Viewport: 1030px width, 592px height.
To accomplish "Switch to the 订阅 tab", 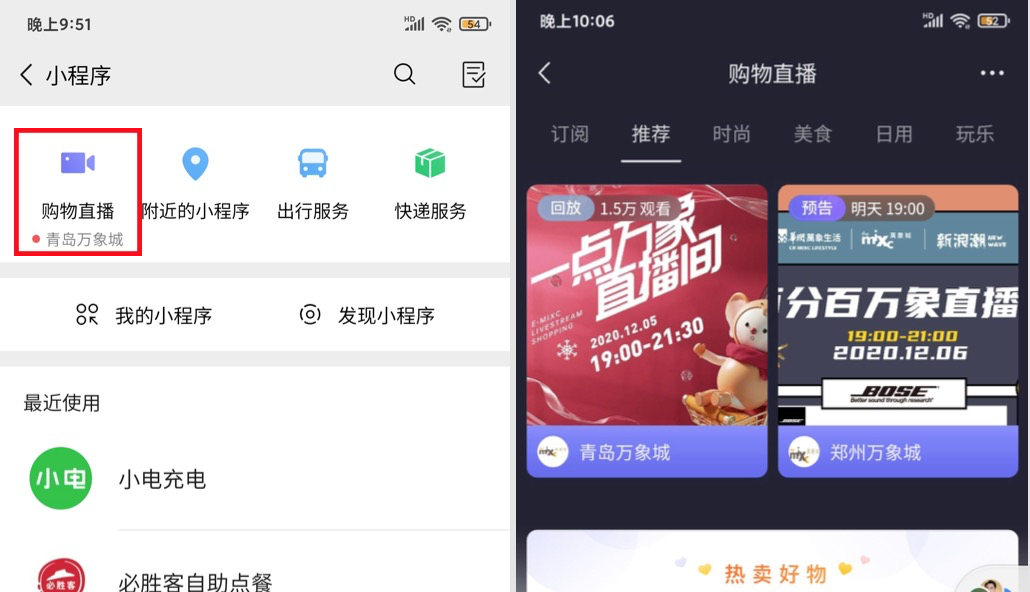I will [570, 134].
